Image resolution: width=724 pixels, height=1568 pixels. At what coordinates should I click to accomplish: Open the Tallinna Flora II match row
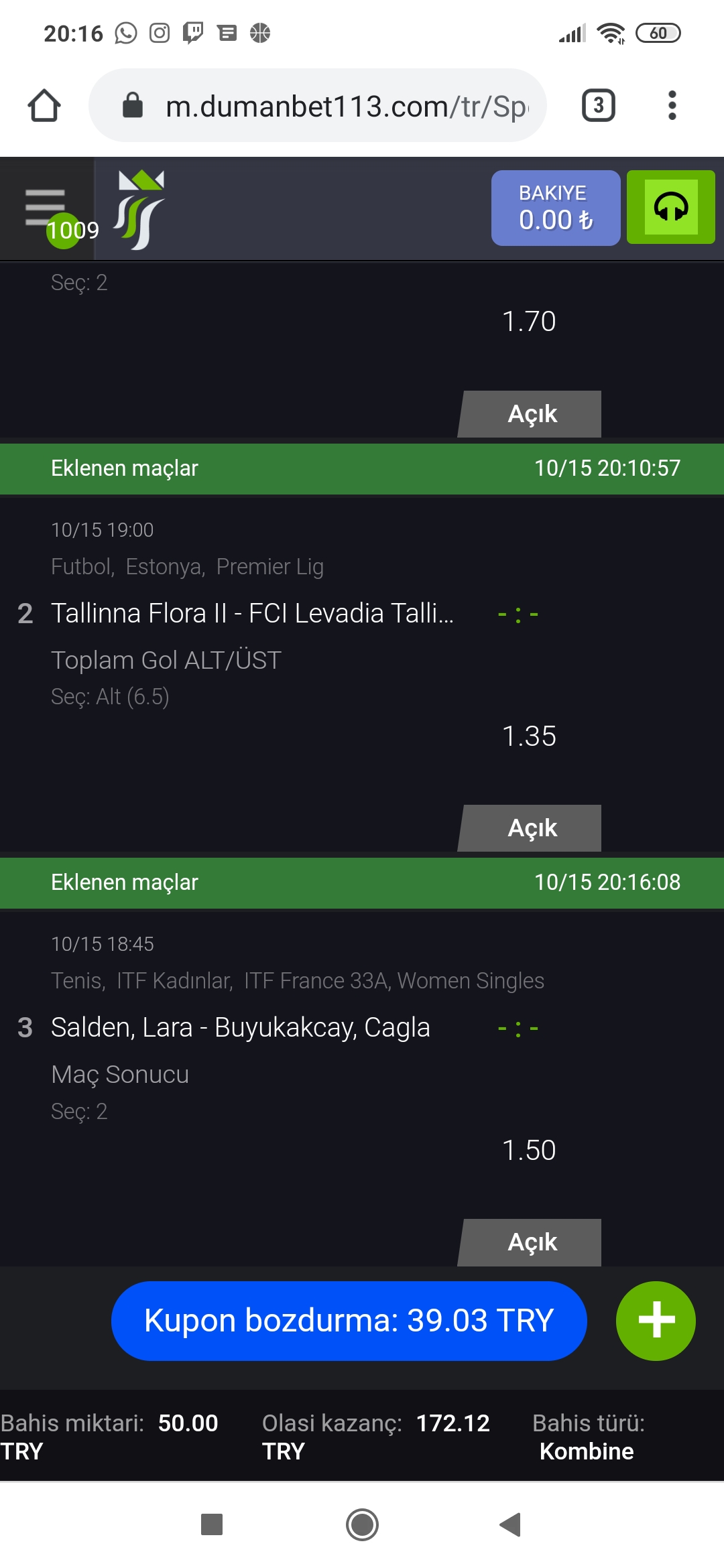pos(252,613)
